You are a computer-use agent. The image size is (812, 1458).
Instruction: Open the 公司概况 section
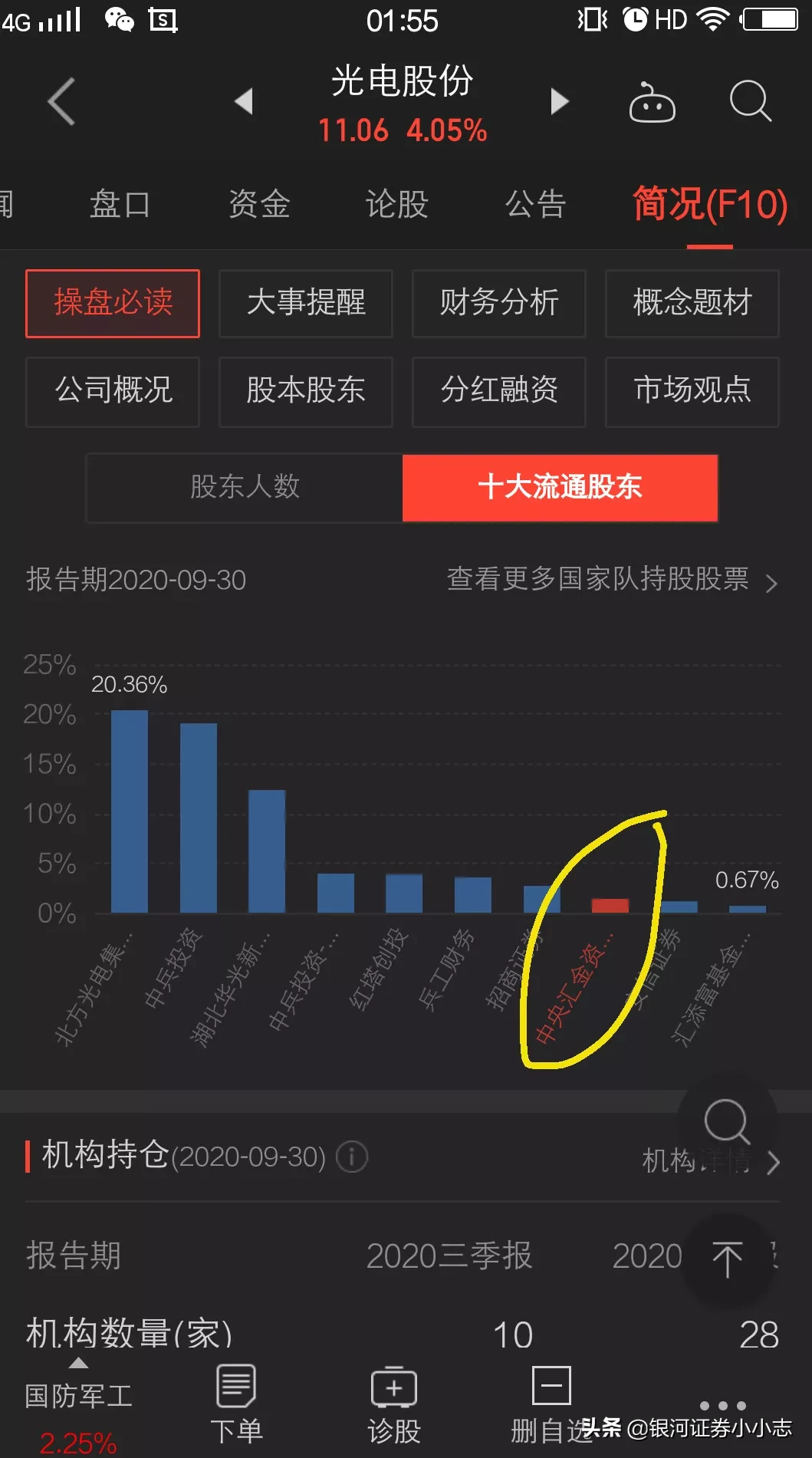click(113, 391)
